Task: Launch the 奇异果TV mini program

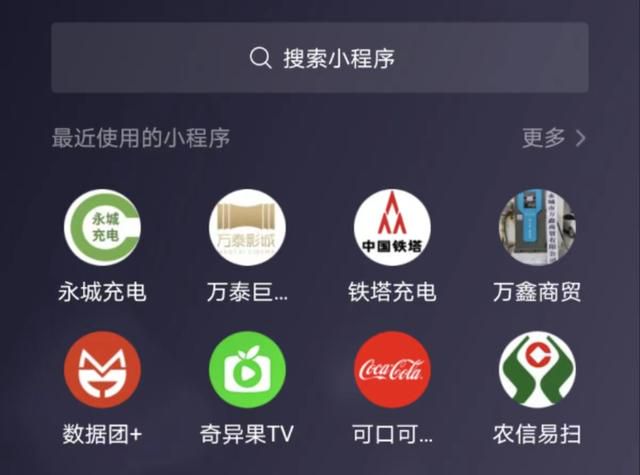Action: click(x=247, y=370)
